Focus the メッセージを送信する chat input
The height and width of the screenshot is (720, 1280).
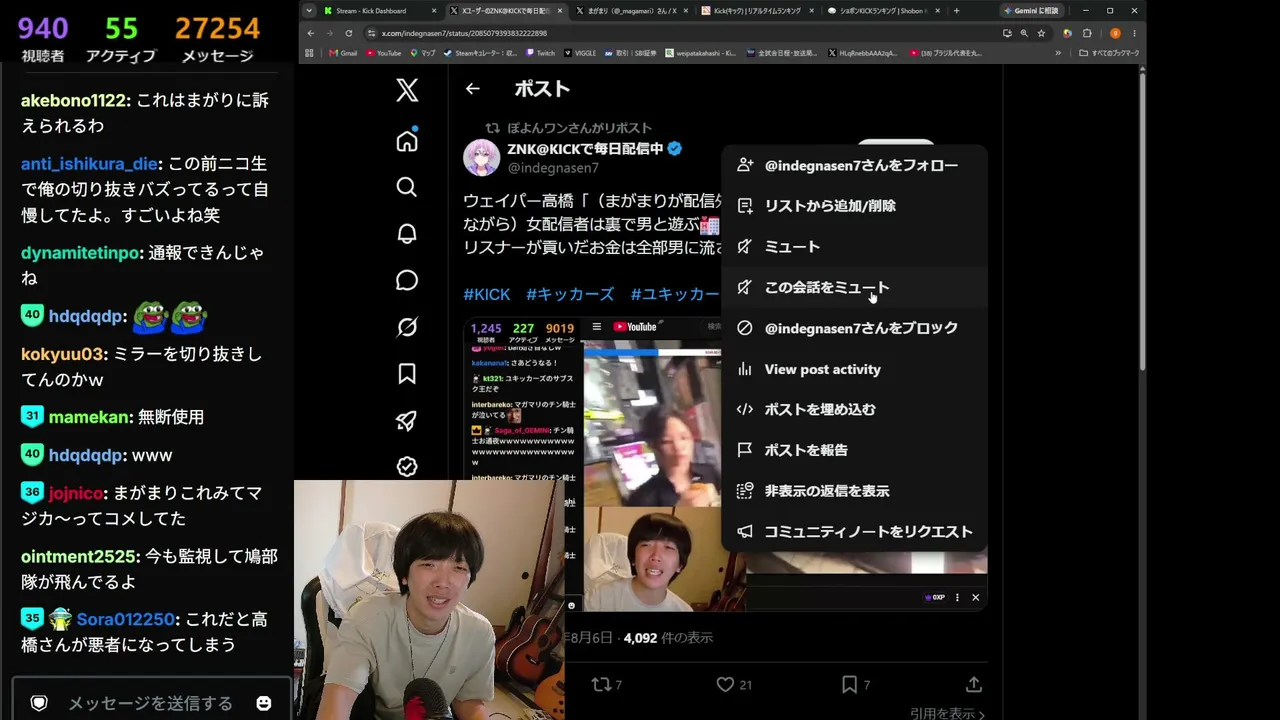click(x=150, y=703)
